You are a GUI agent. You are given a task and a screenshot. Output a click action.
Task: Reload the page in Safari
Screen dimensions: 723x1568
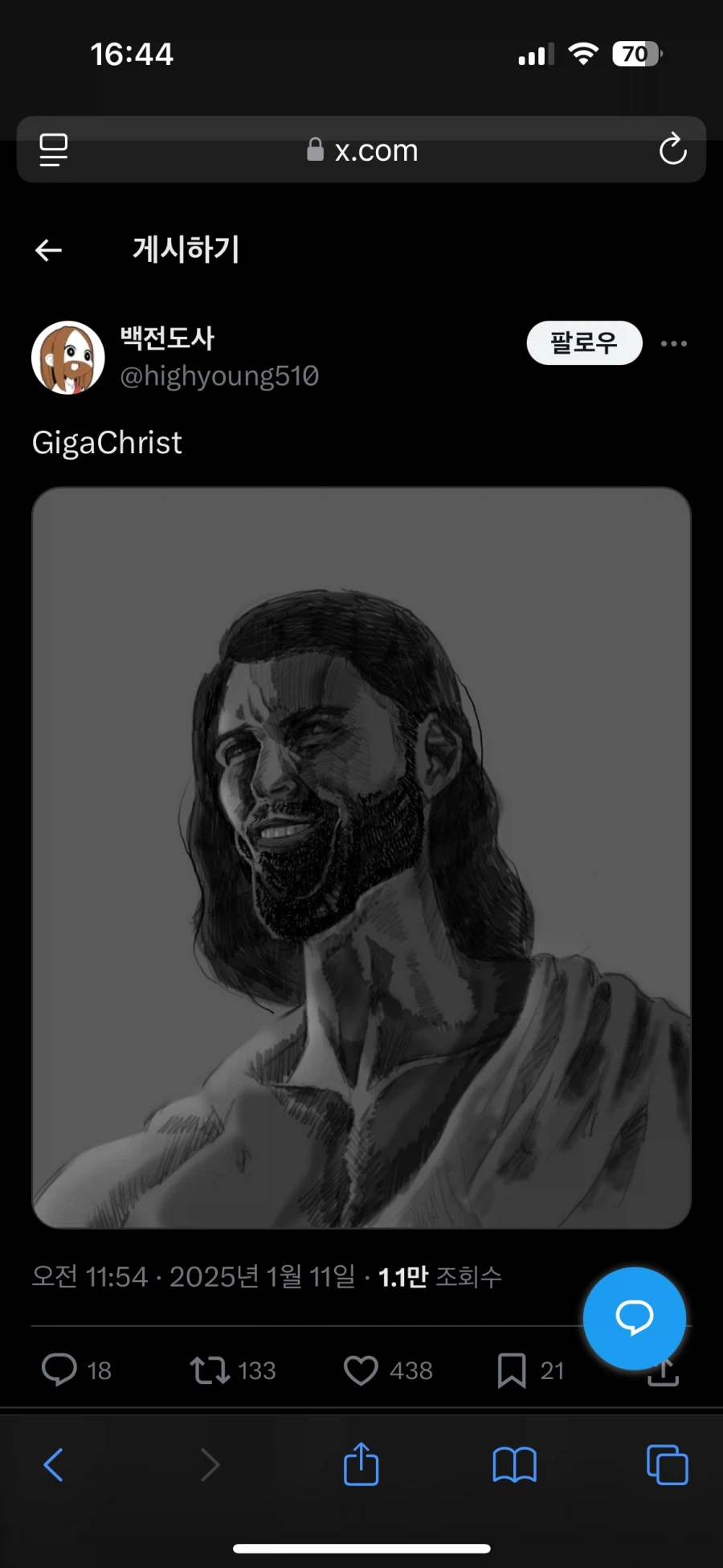pos(672,149)
